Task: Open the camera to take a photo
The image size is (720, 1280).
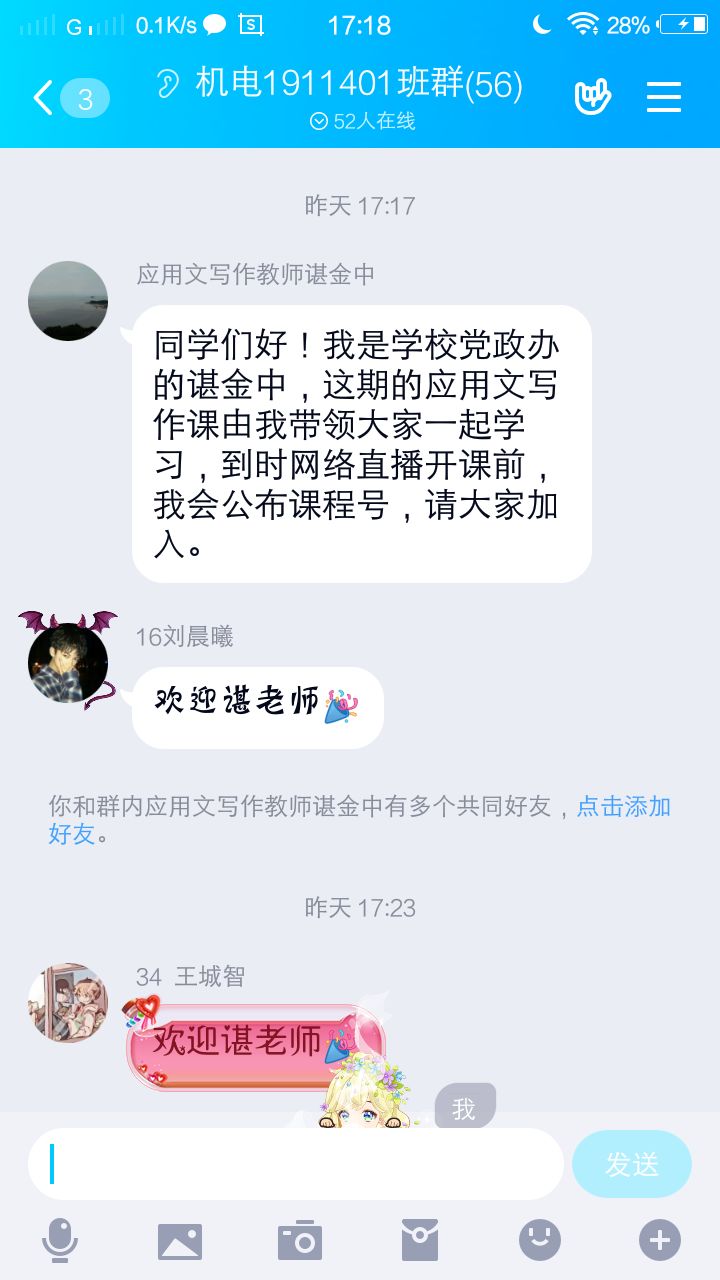Action: (300, 1241)
